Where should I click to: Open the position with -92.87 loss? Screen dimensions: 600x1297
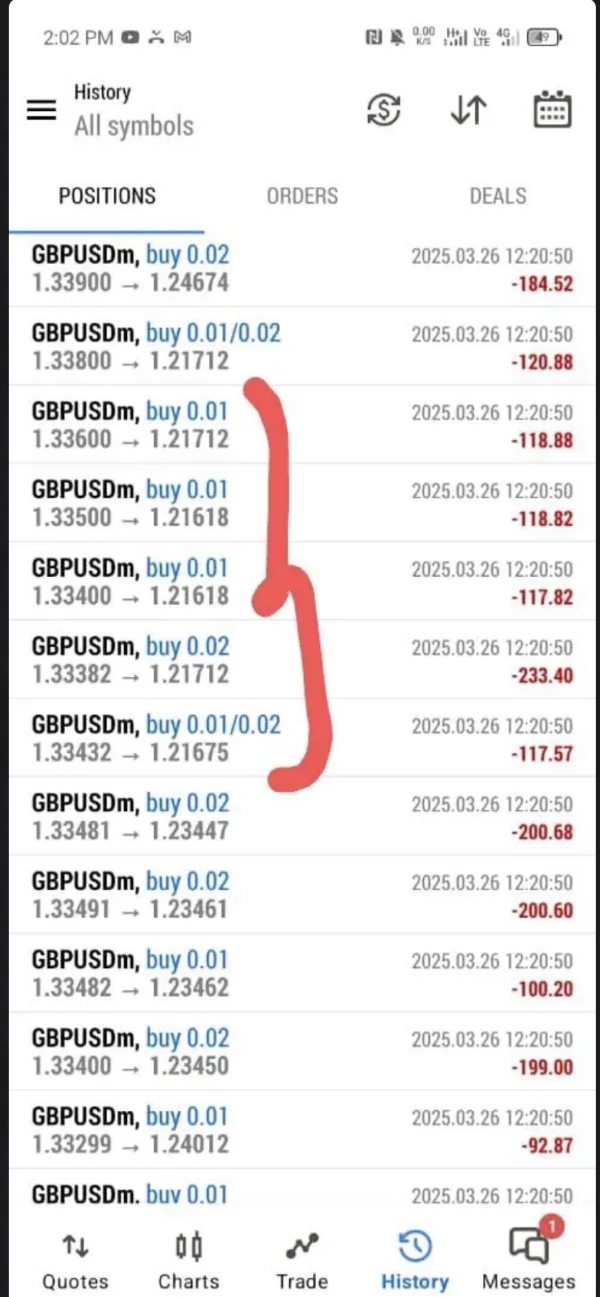tap(302, 1130)
